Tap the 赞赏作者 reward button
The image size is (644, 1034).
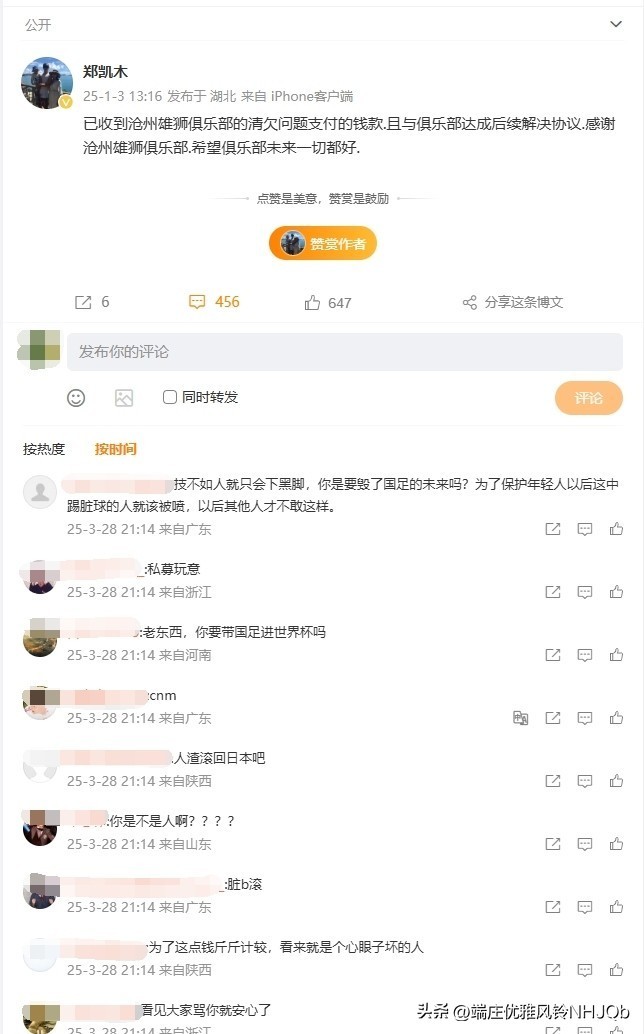click(323, 243)
